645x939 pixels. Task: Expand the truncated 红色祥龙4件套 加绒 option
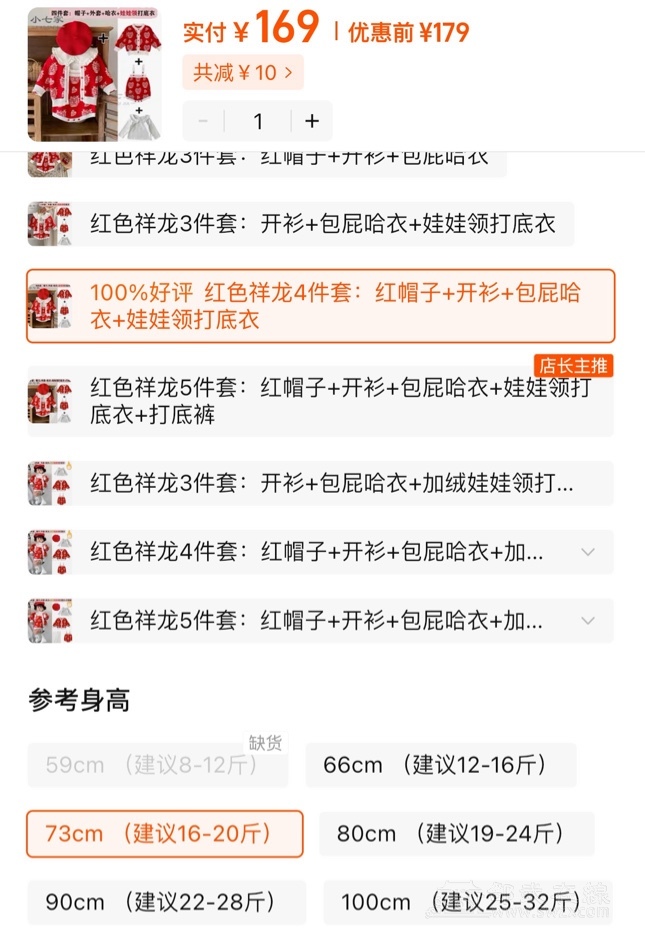[x=588, y=552]
